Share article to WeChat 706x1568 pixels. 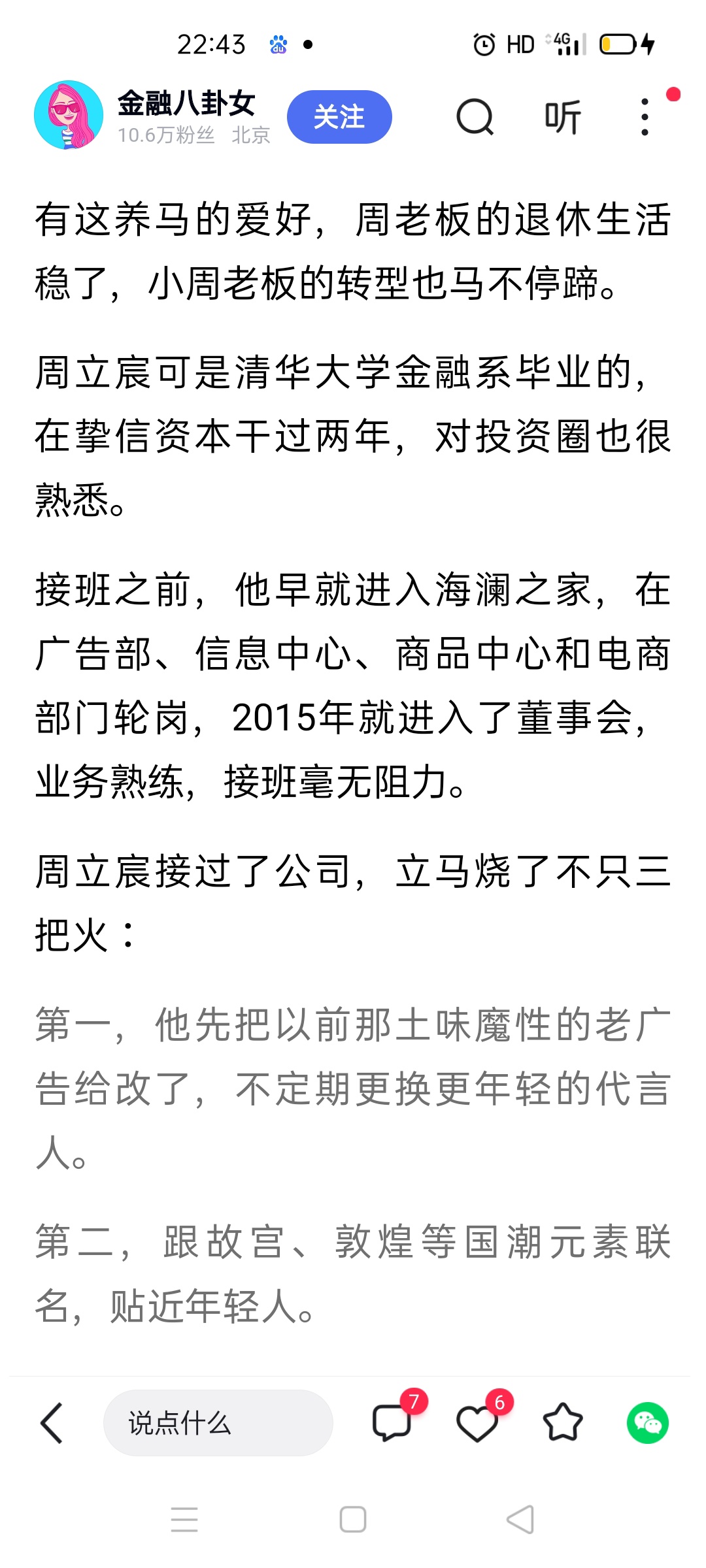[x=647, y=1422]
